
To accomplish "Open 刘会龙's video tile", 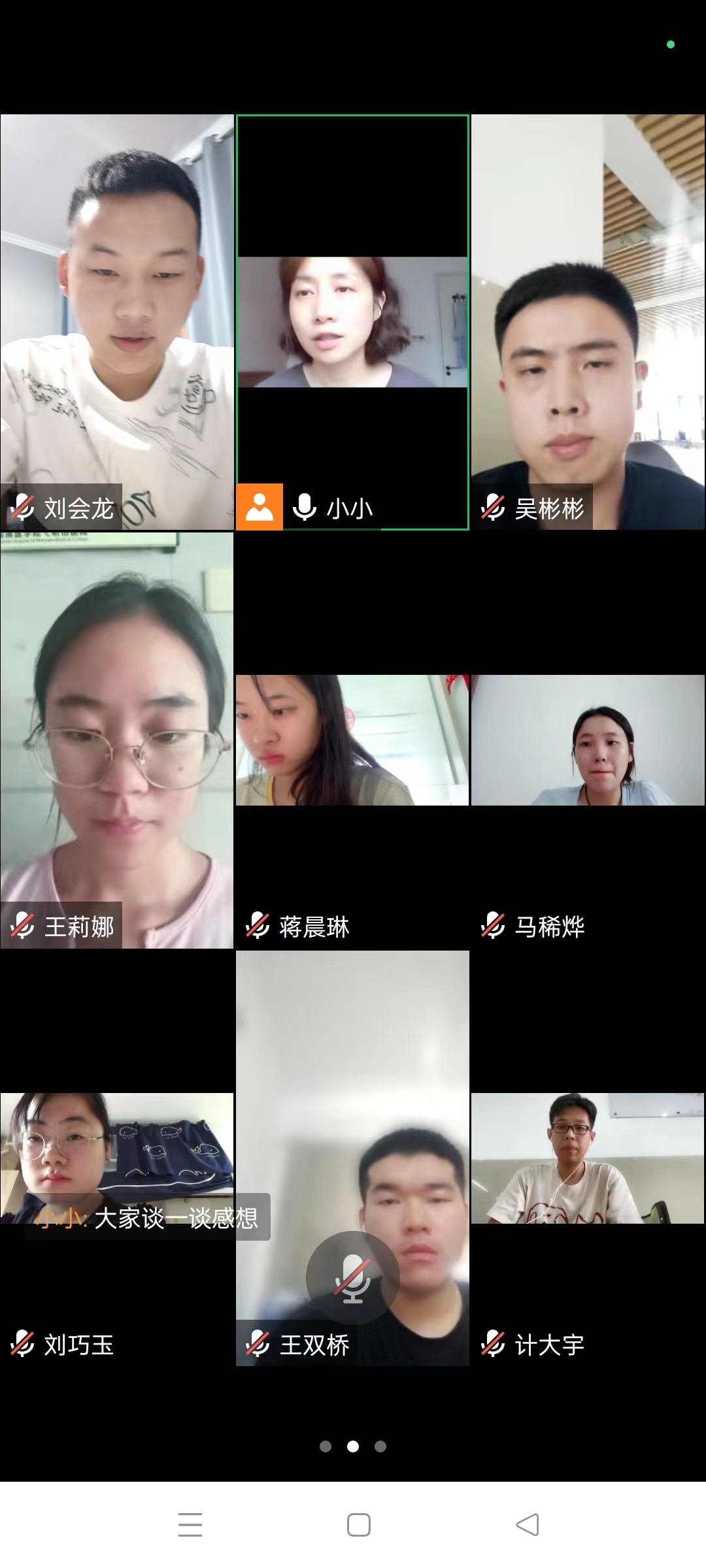I will pyautogui.click(x=117, y=321).
